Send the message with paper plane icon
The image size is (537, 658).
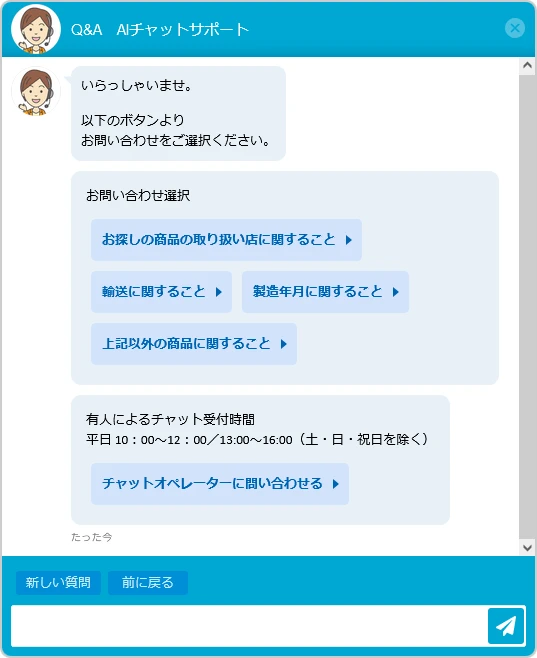(x=506, y=626)
